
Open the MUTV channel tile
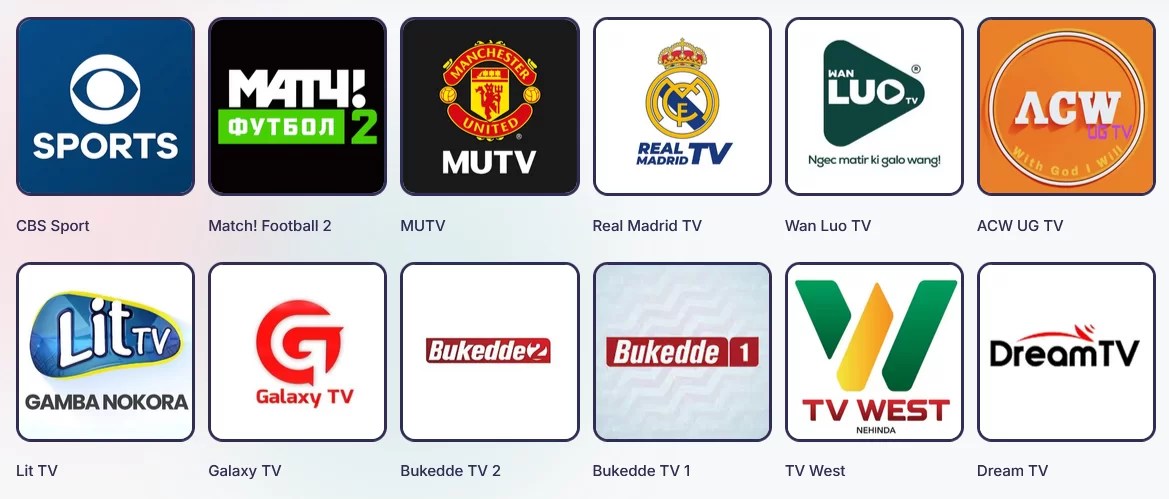tap(490, 107)
